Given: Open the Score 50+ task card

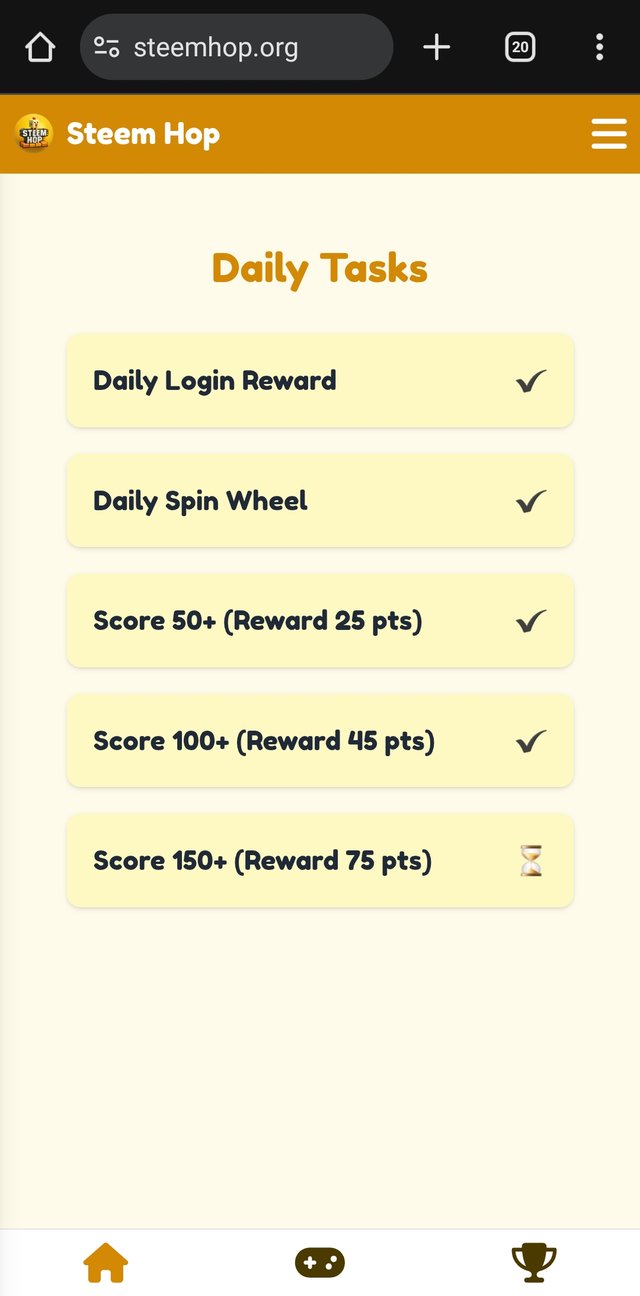Looking at the screenshot, I should (x=320, y=620).
